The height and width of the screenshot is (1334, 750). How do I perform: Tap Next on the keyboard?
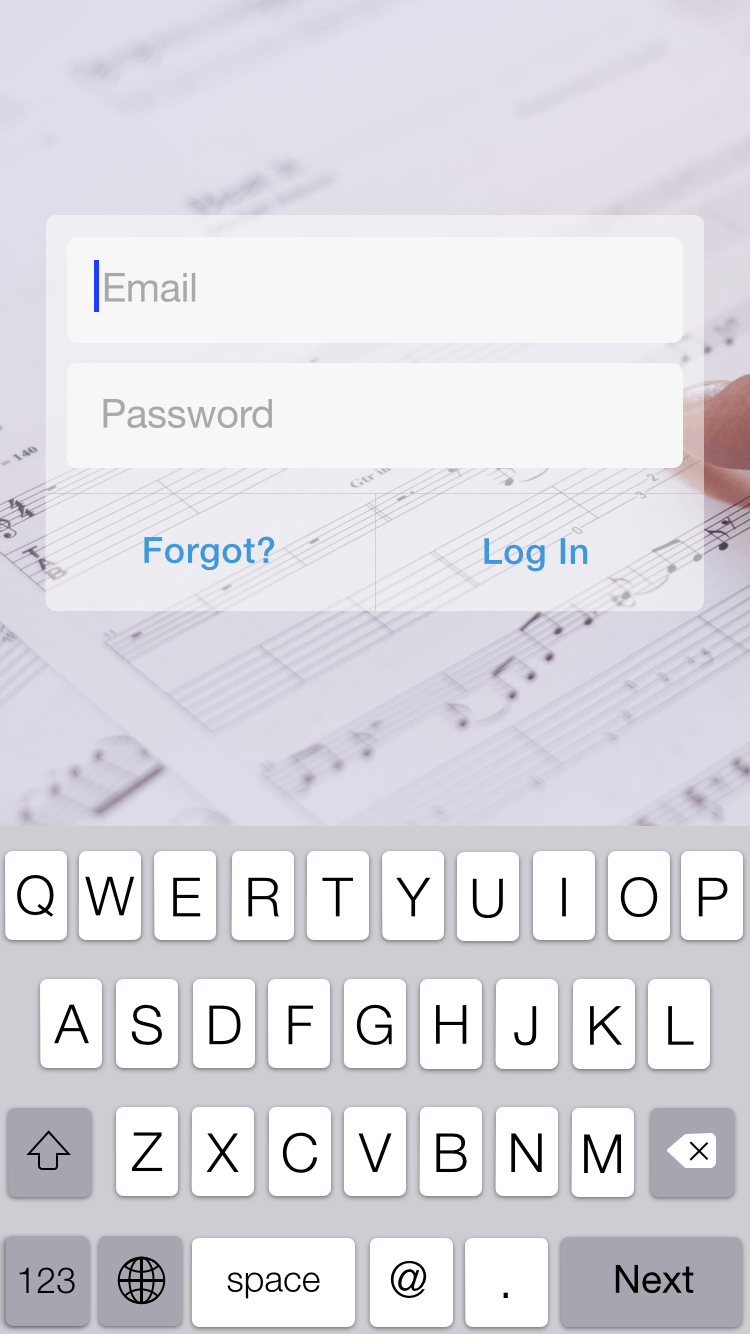[x=654, y=1280]
